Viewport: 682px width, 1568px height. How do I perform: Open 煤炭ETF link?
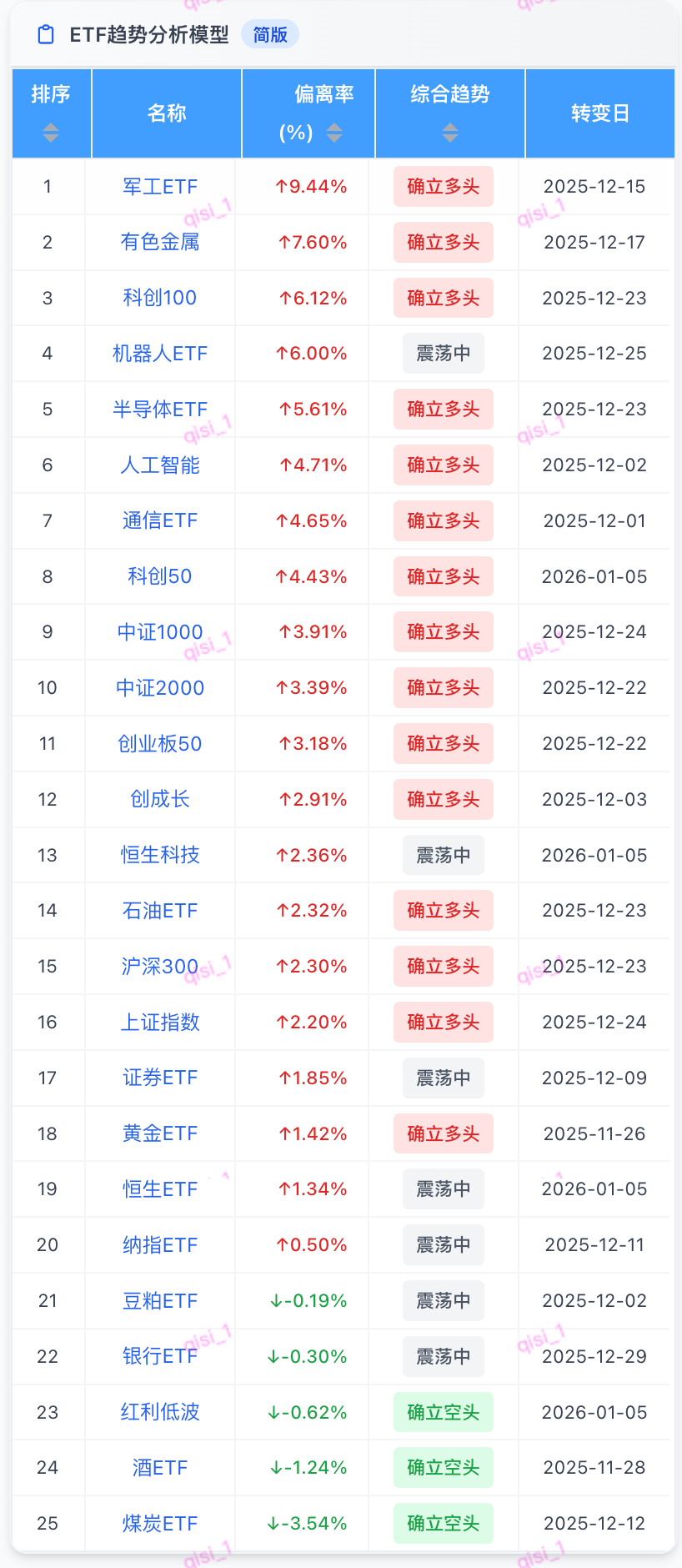click(x=160, y=1524)
